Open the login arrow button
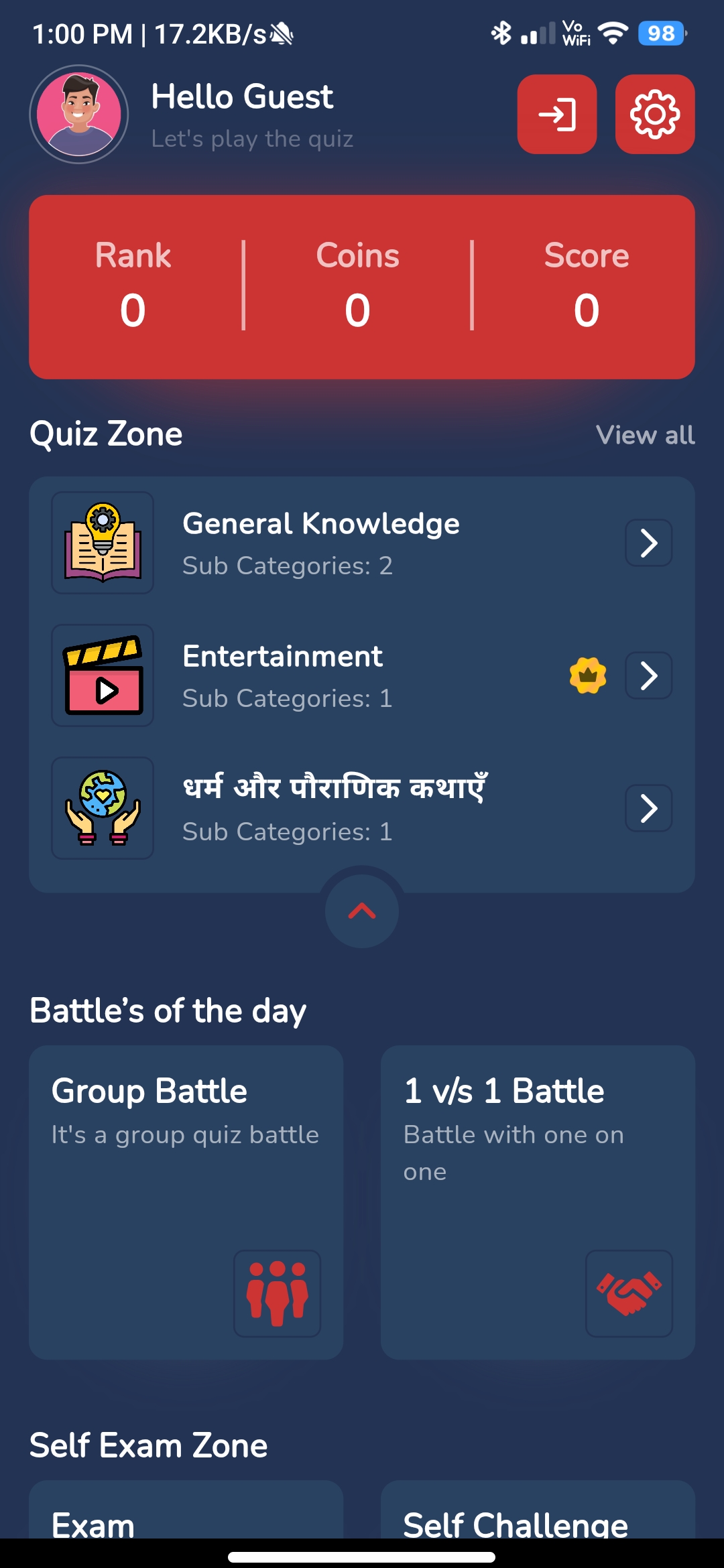 556,115
